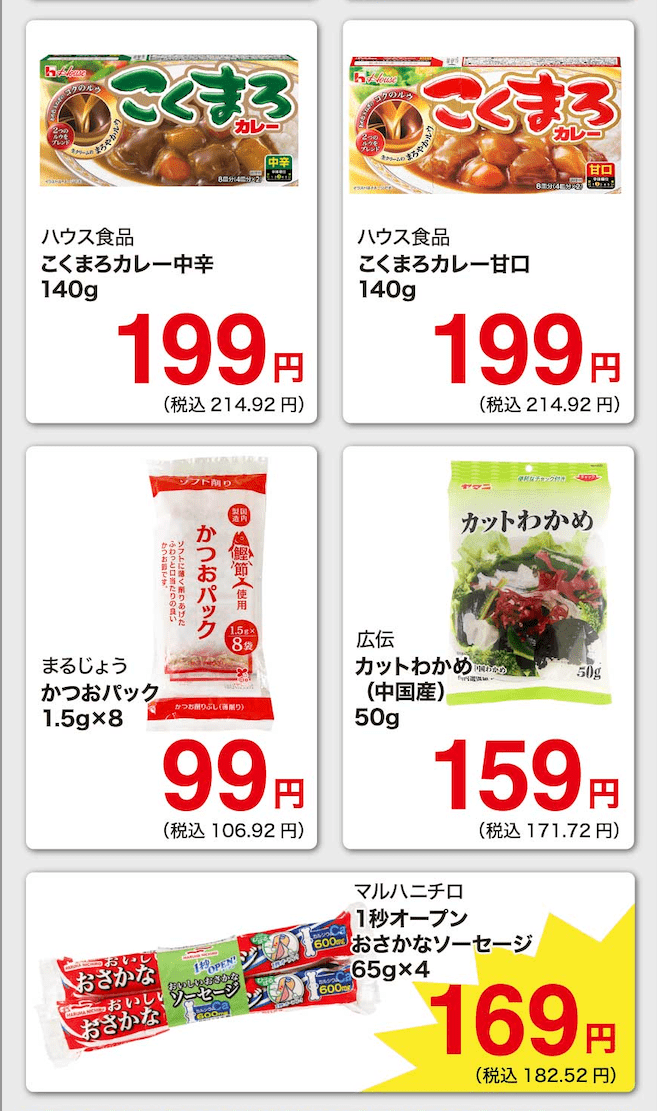Screen dimensions: 657x1111
Task: Select the カットわかめ 50g product card
Action: click(488, 647)
